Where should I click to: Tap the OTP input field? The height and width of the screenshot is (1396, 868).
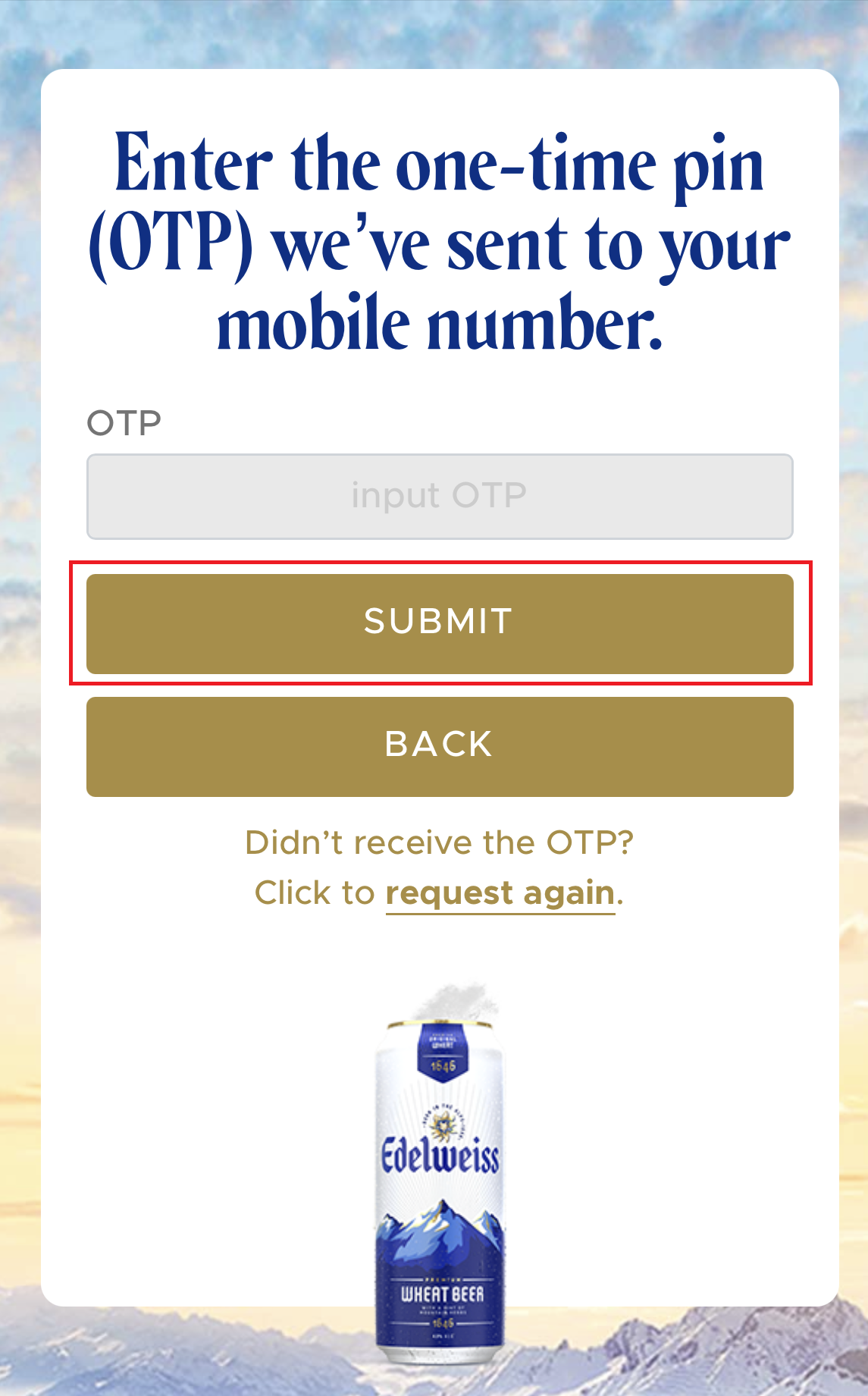(x=440, y=497)
